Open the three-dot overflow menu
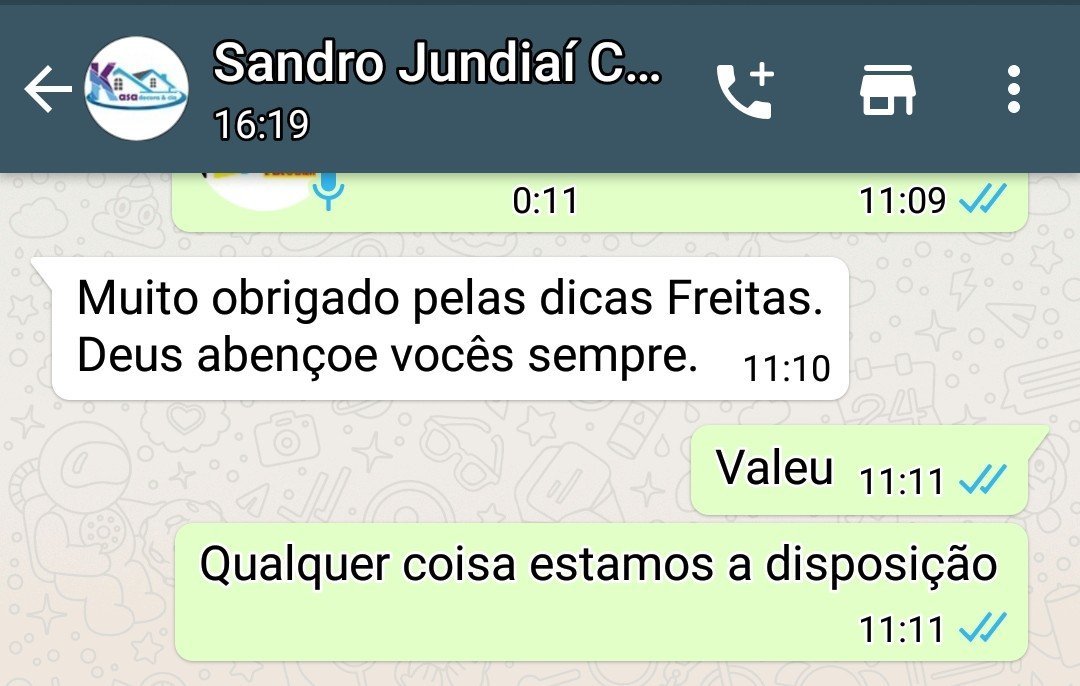This screenshot has width=1080, height=686. tap(1014, 90)
